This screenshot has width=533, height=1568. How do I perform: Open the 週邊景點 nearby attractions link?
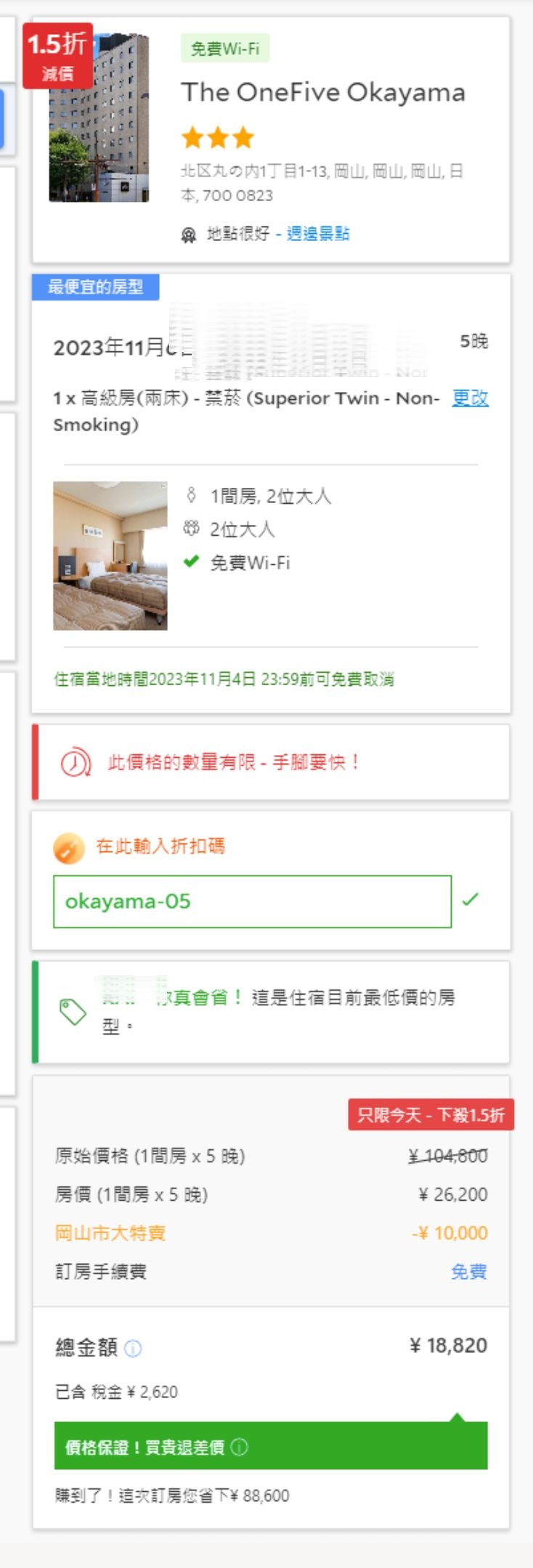pyautogui.click(x=318, y=234)
